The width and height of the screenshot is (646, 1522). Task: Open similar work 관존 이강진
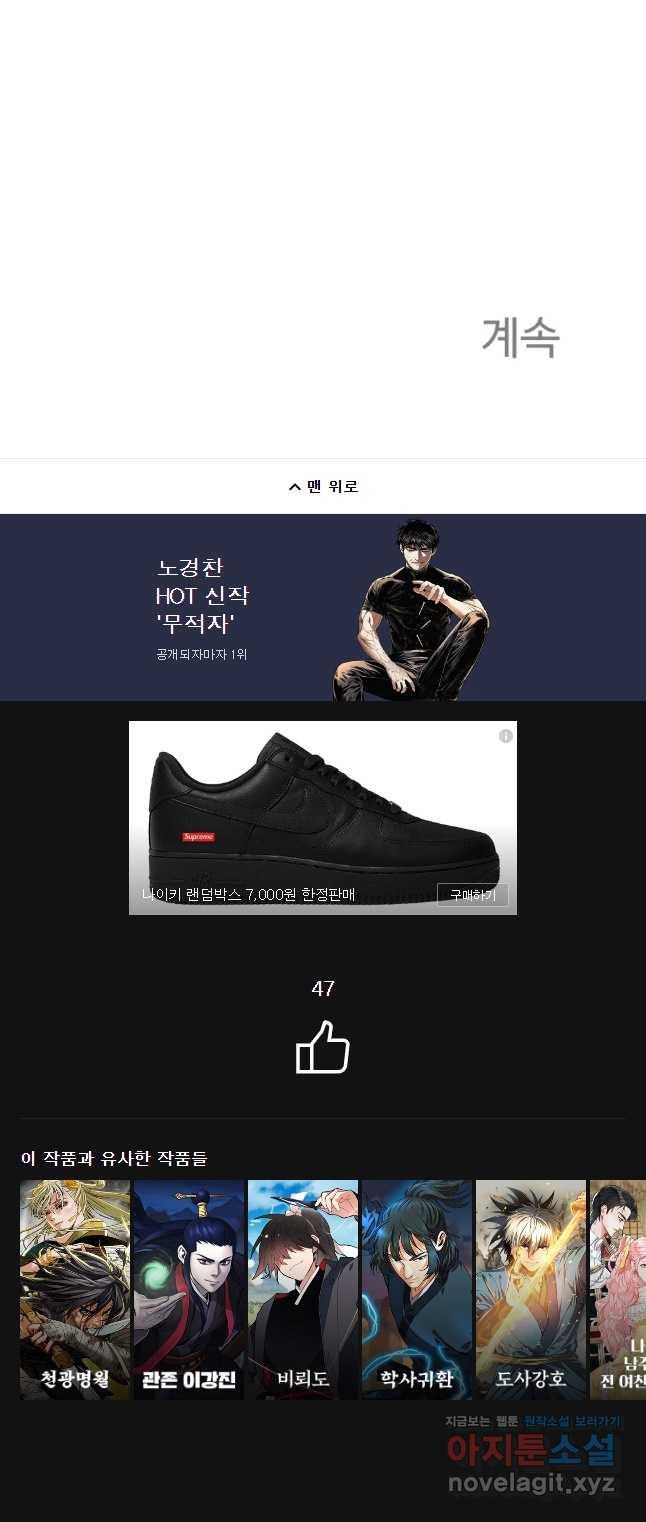point(189,1289)
